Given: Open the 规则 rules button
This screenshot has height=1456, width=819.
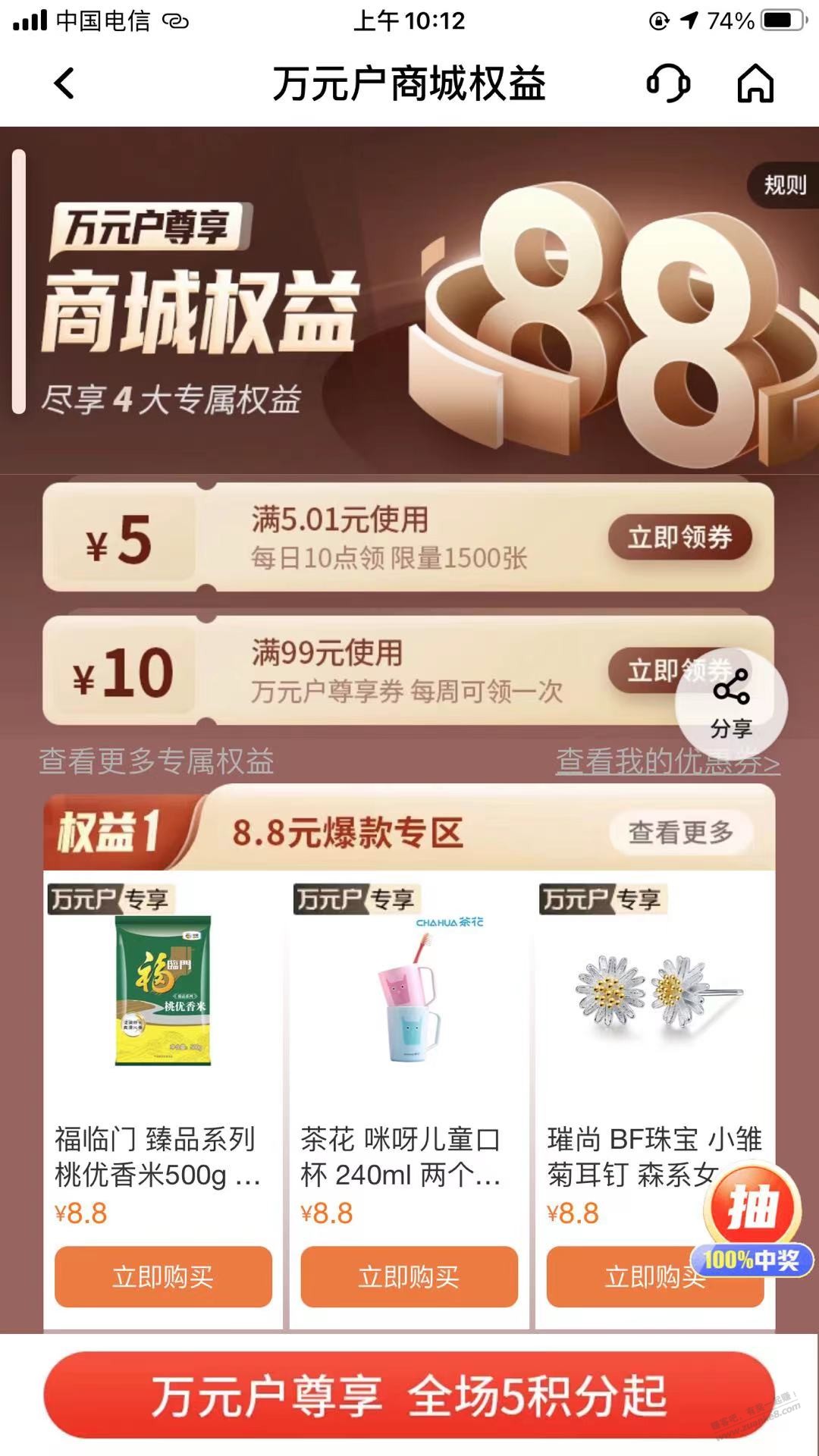Looking at the screenshot, I should [x=784, y=184].
